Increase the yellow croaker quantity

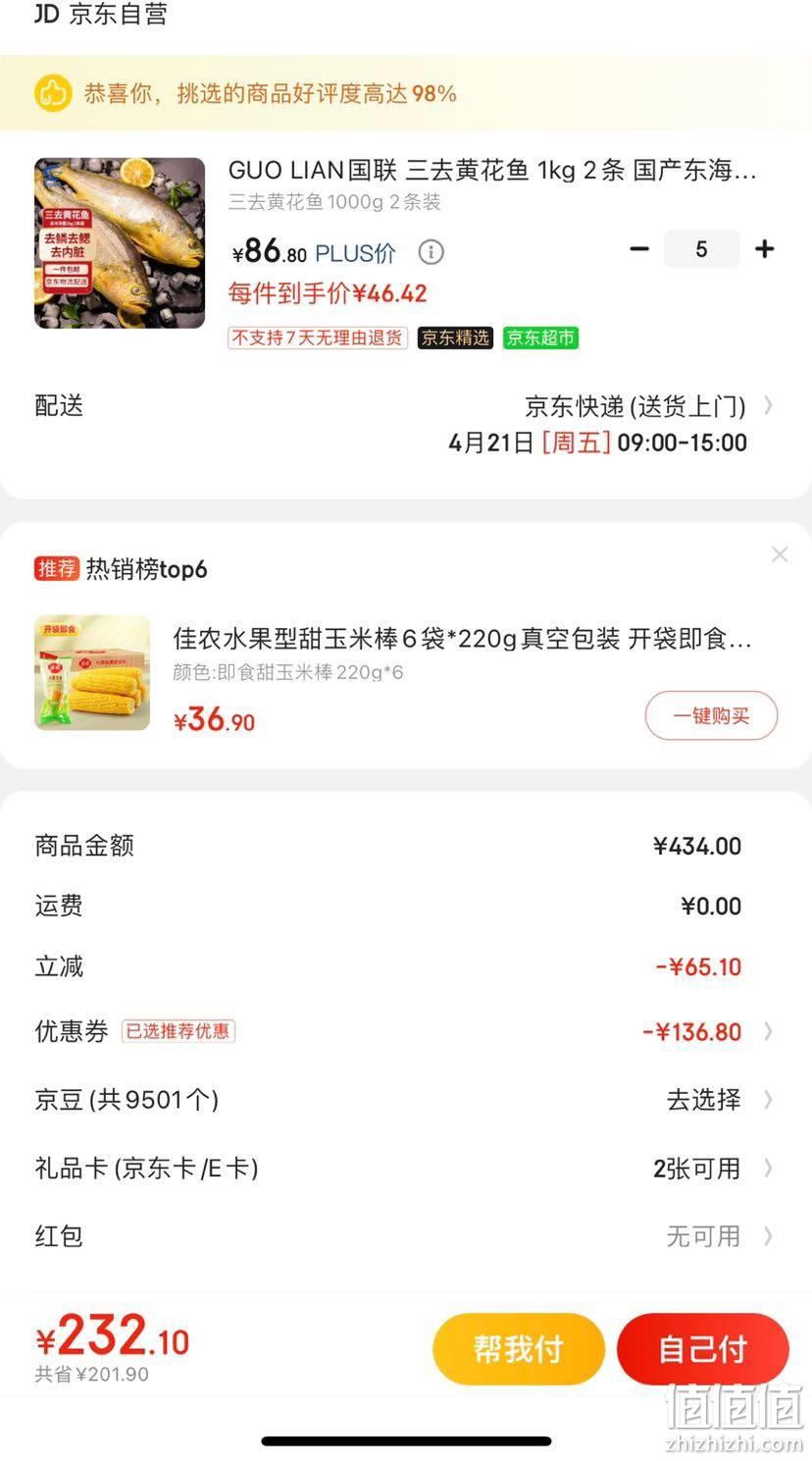tap(765, 249)
